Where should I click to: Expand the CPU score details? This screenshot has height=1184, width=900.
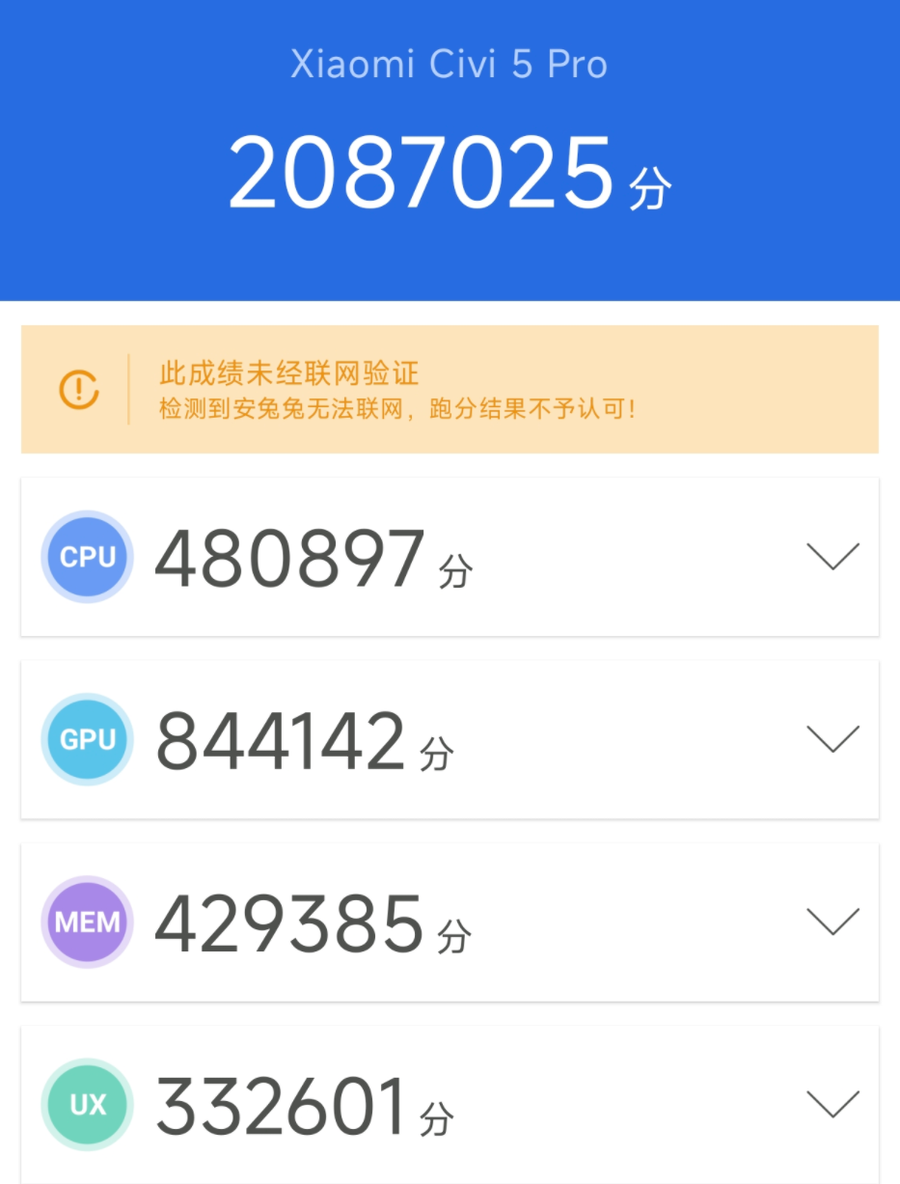click(832, 557)
